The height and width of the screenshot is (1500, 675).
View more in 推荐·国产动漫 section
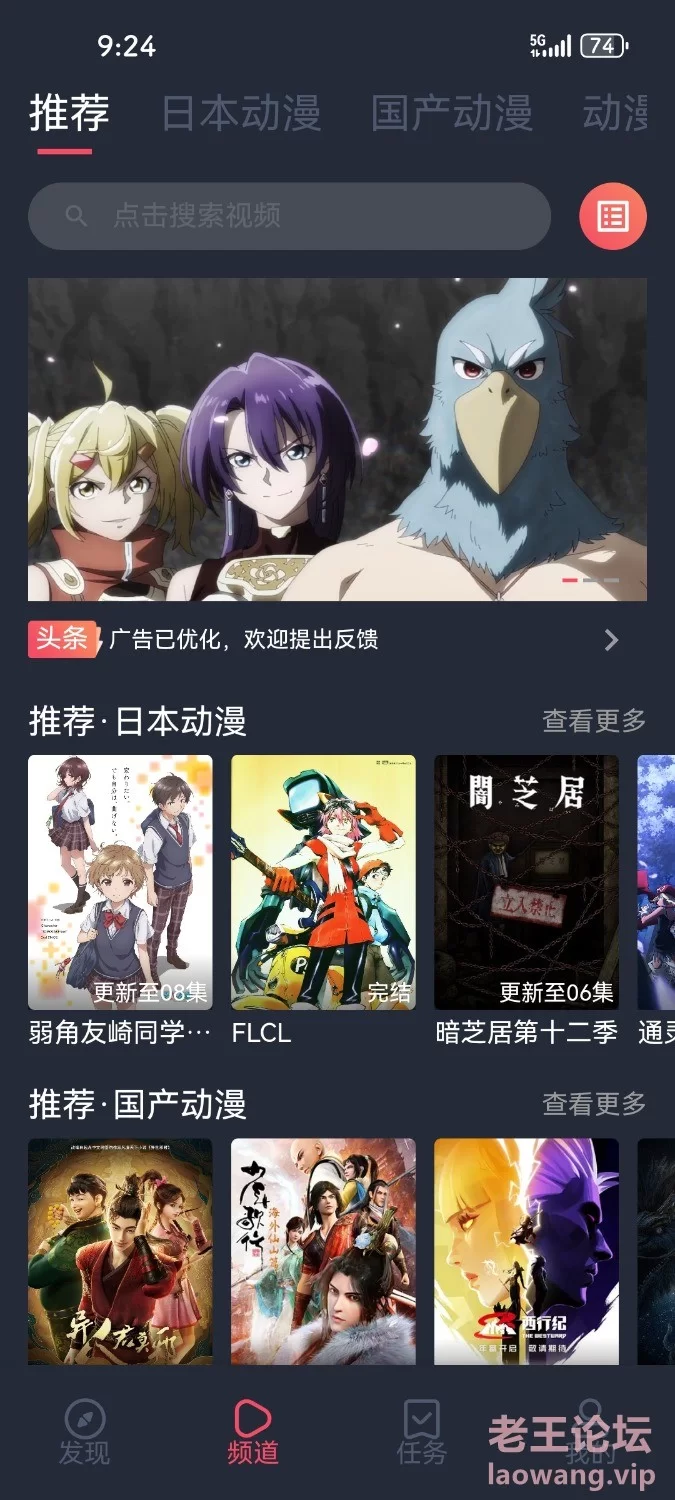coord(593,1104)
